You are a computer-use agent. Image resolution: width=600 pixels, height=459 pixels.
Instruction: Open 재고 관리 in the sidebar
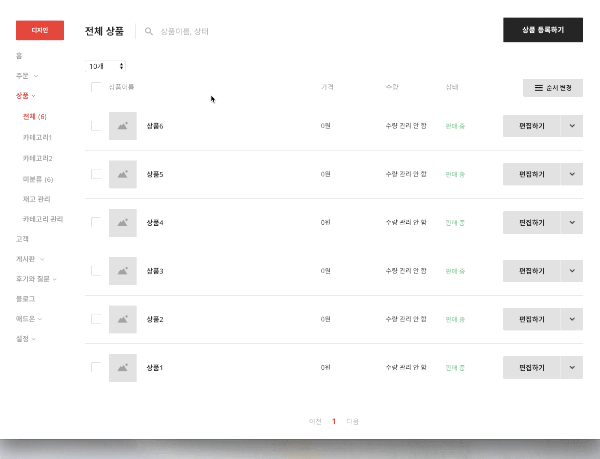[x=37, y=199]
